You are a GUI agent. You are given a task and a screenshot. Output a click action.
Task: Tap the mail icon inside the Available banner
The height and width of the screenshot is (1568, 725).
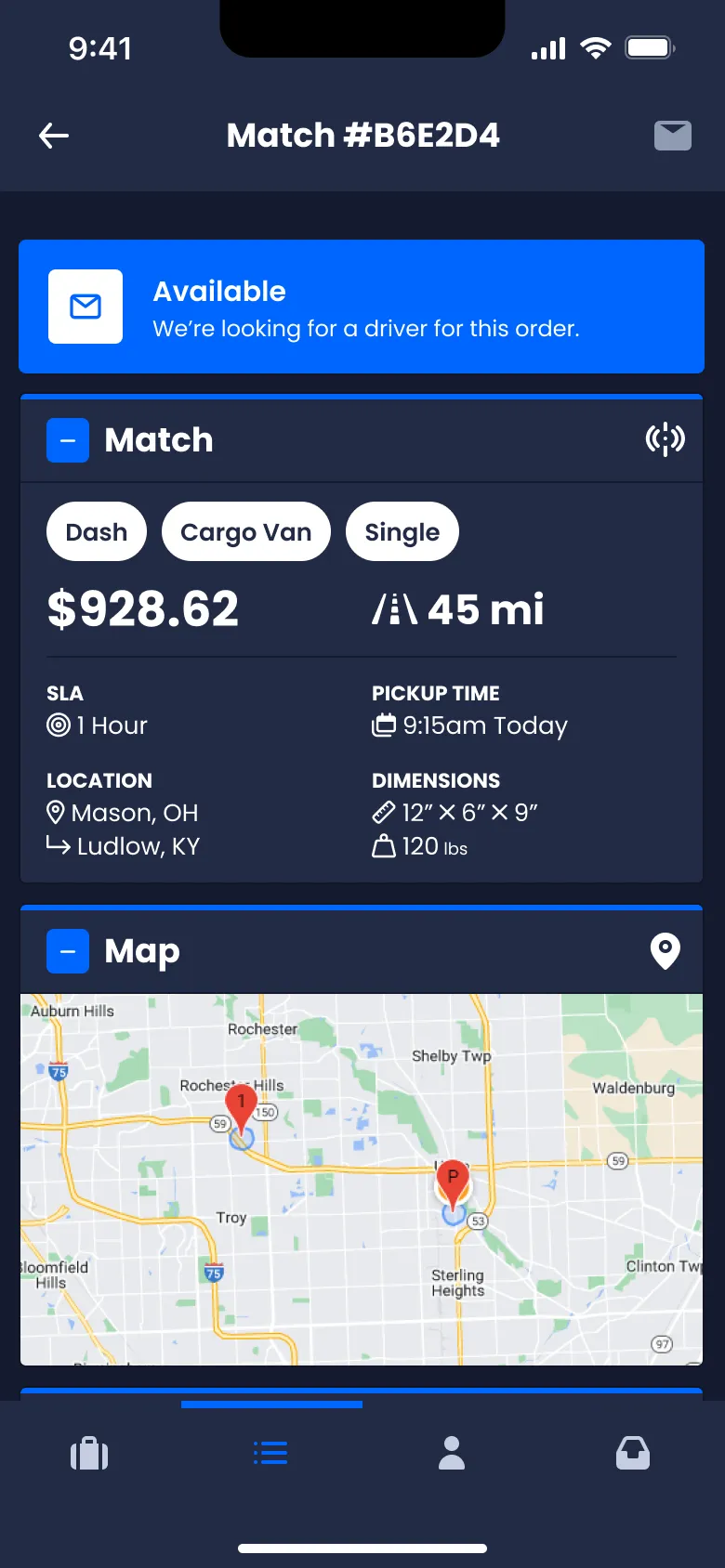[x=85, y=307]
